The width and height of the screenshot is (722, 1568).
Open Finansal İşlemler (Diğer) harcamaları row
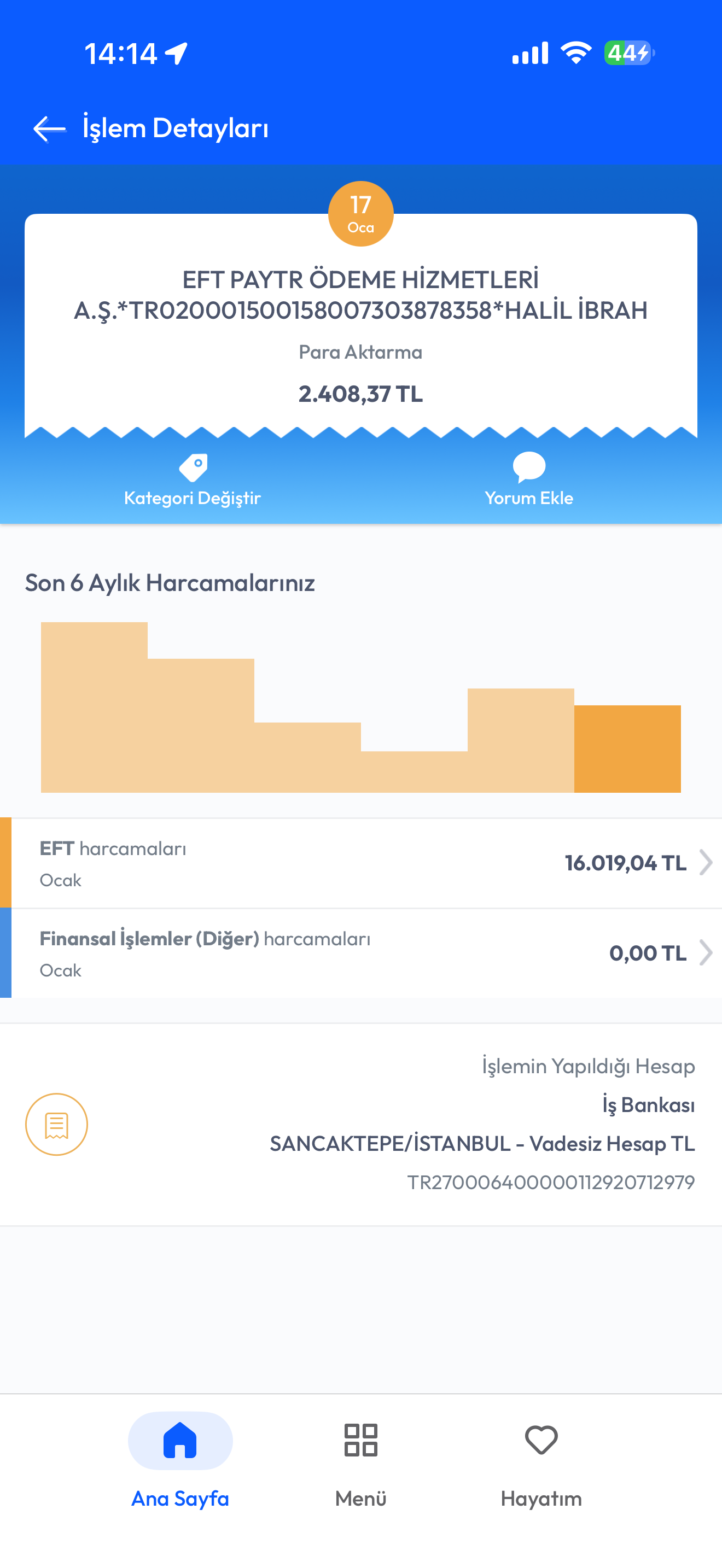[361, 953]
